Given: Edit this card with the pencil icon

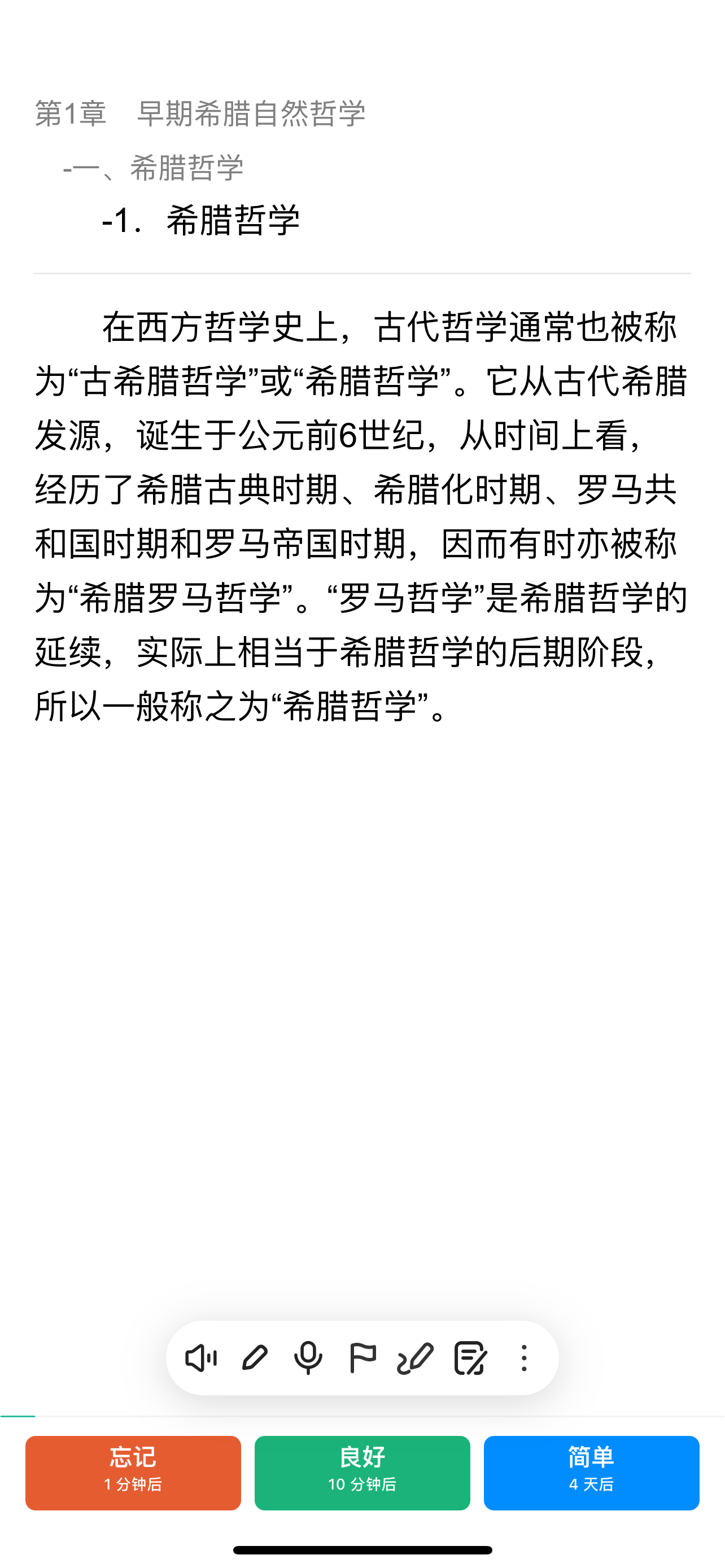Looking at the screenshot, I should pos(255,1358).
